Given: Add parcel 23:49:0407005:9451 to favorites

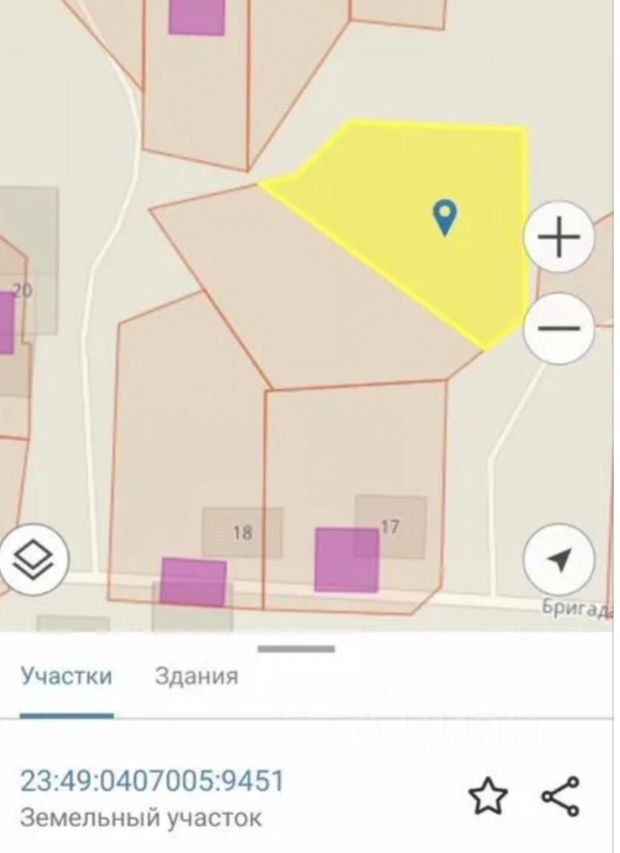Looking at the screenshot, I should (488, 797).
